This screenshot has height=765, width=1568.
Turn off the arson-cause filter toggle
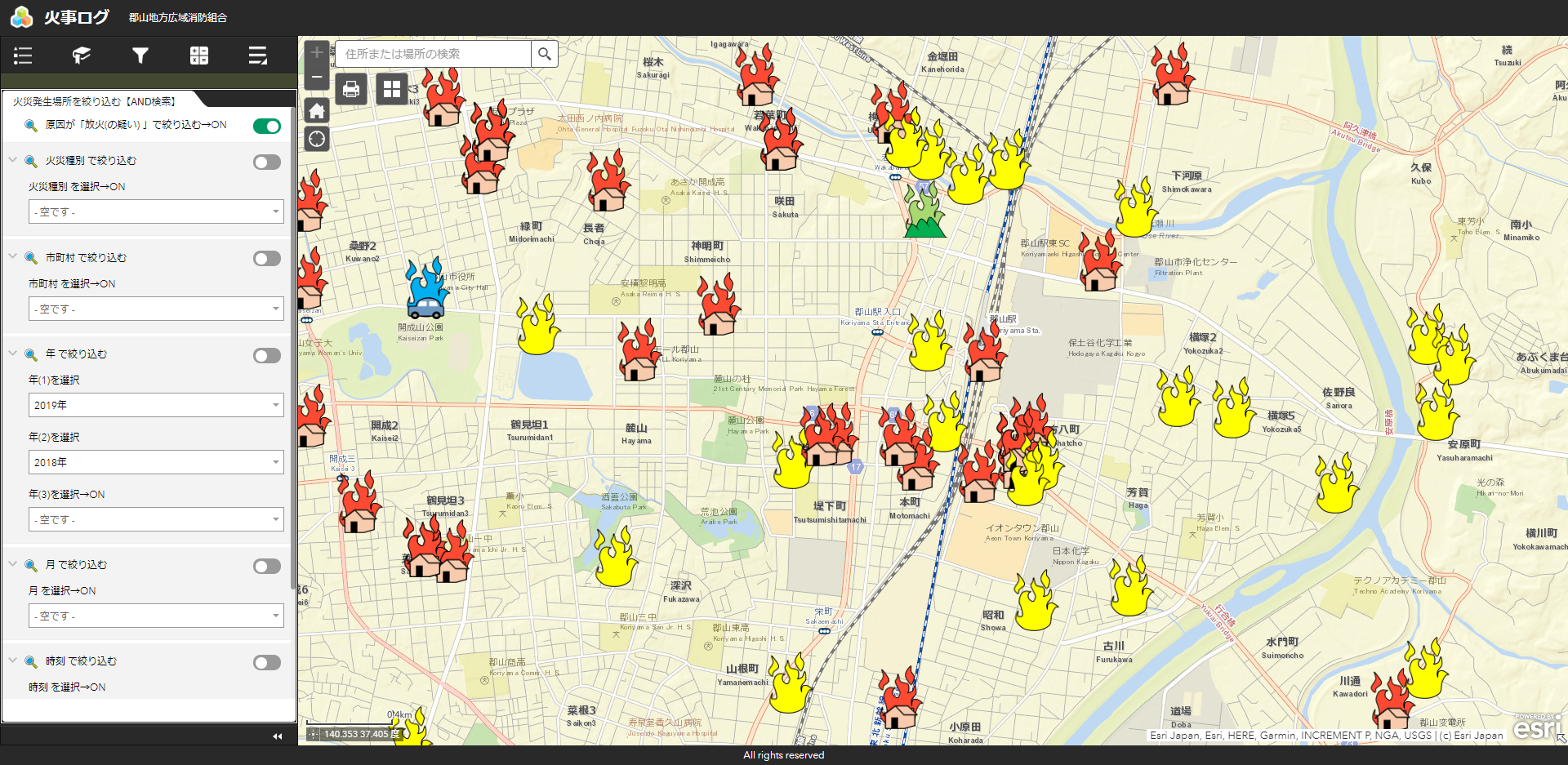pos(267,126)
